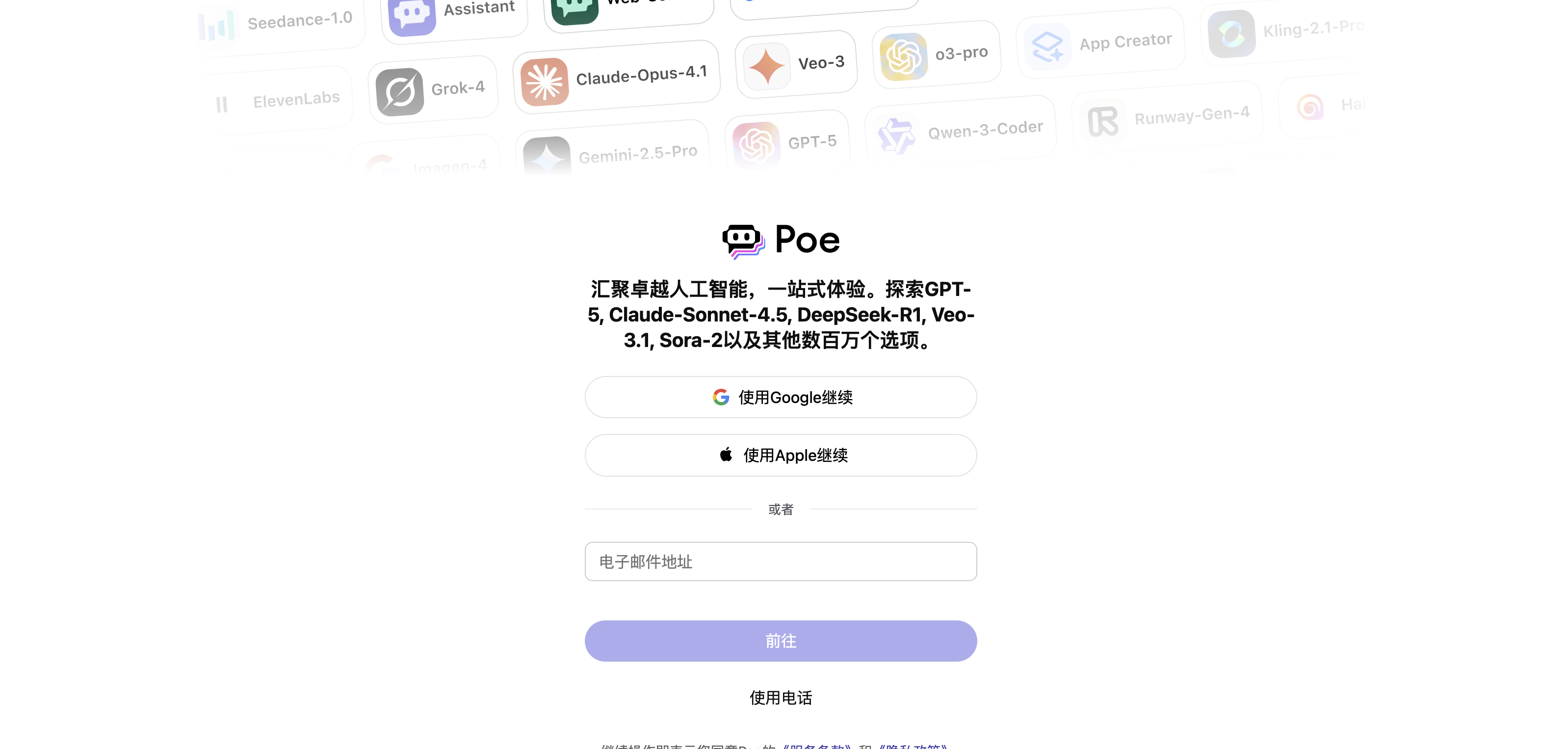Tap the purple 前往 button
Image resolution: width=1568 pixels, height=749 pixels.
[781, 641]
